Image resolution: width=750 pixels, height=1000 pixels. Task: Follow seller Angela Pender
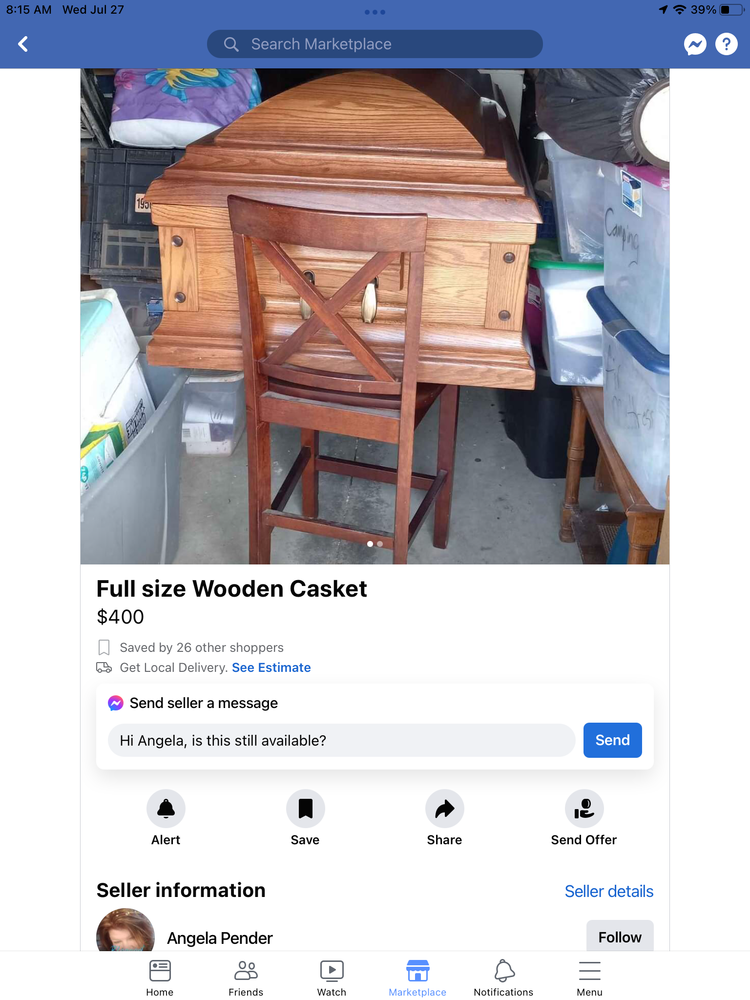coord(619,937)
